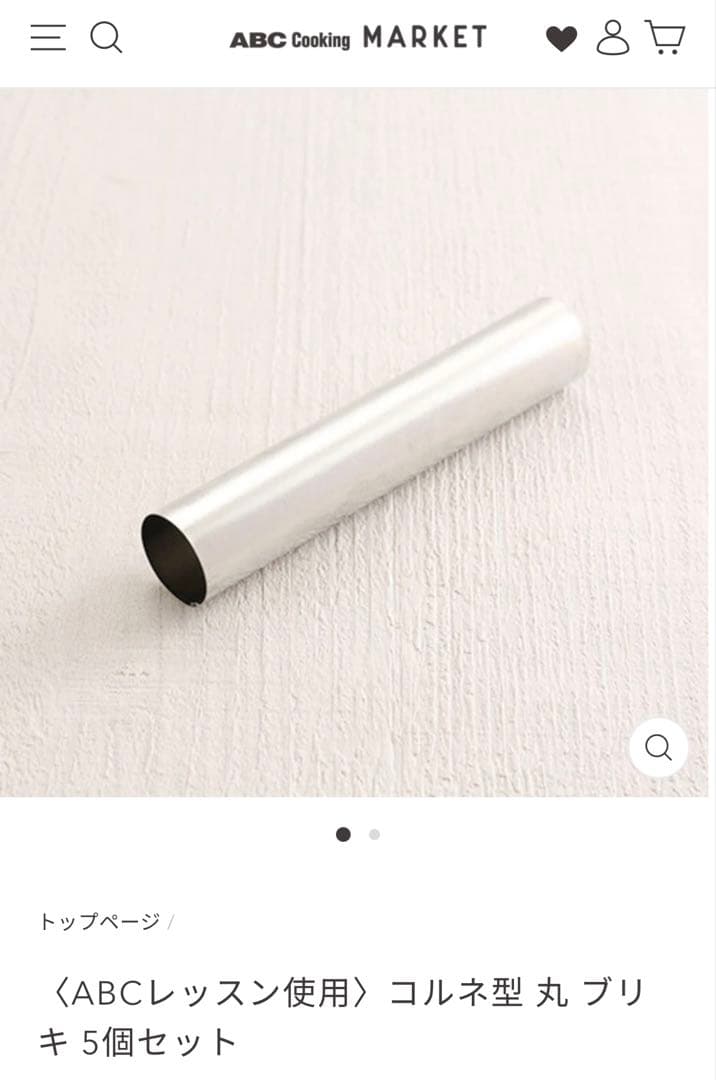Open the search icon in header
This screenshot has width=716, height=1080.
[106, 38]
